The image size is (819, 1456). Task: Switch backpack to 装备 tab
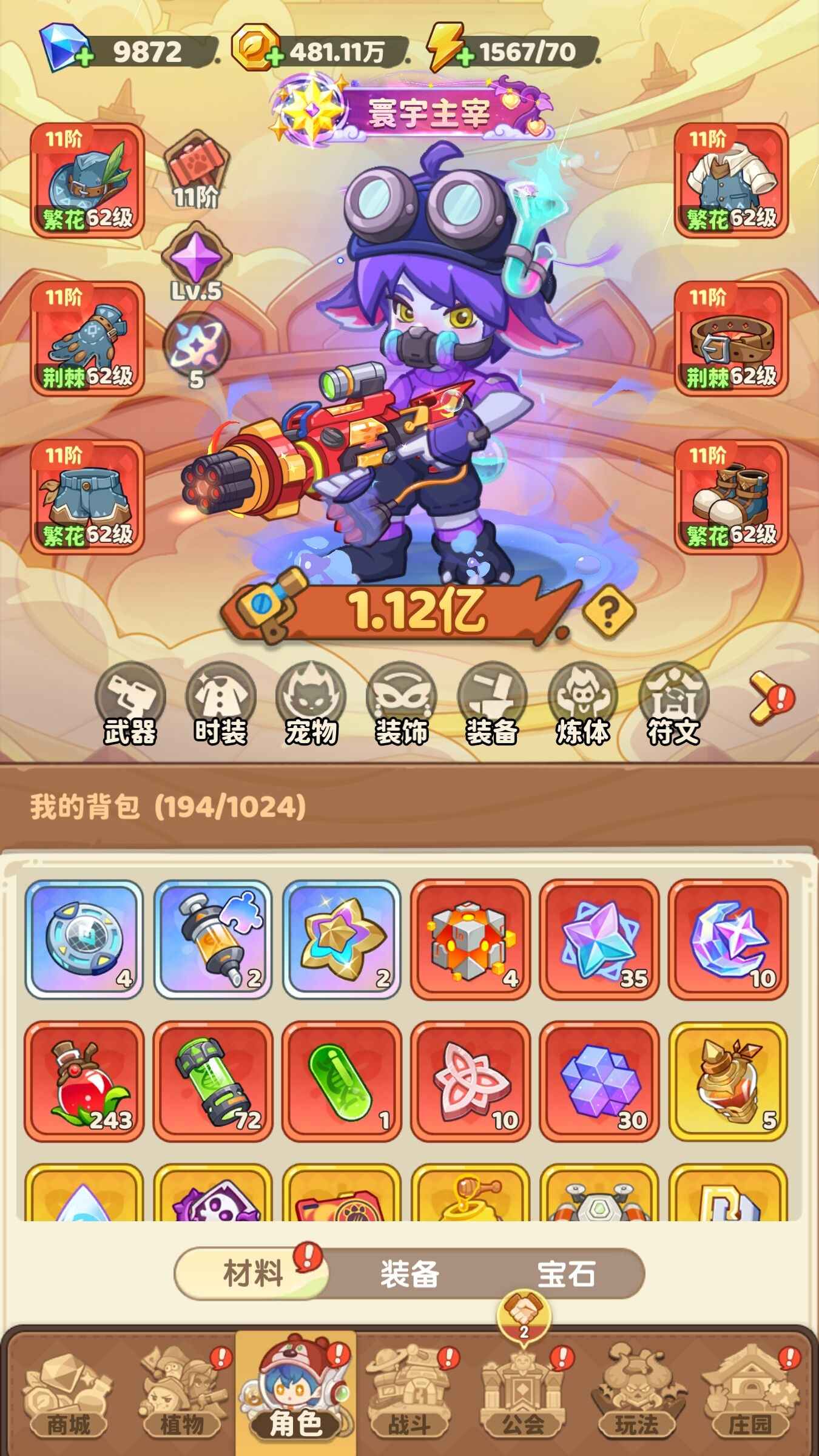[409, 1273]
